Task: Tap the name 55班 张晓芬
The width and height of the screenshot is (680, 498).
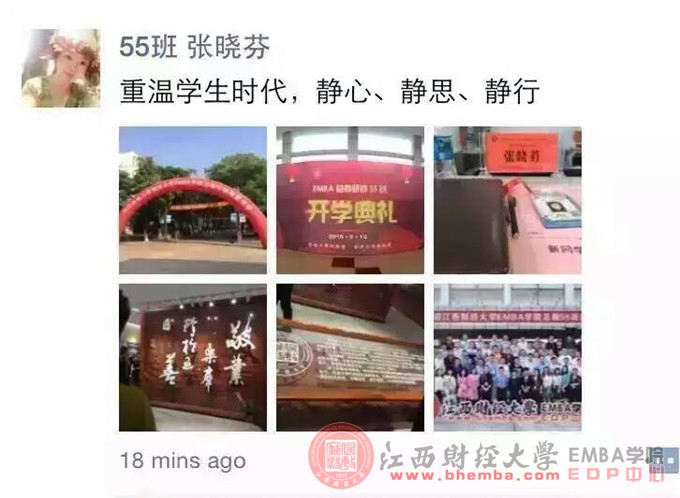Action: [195, 47]
